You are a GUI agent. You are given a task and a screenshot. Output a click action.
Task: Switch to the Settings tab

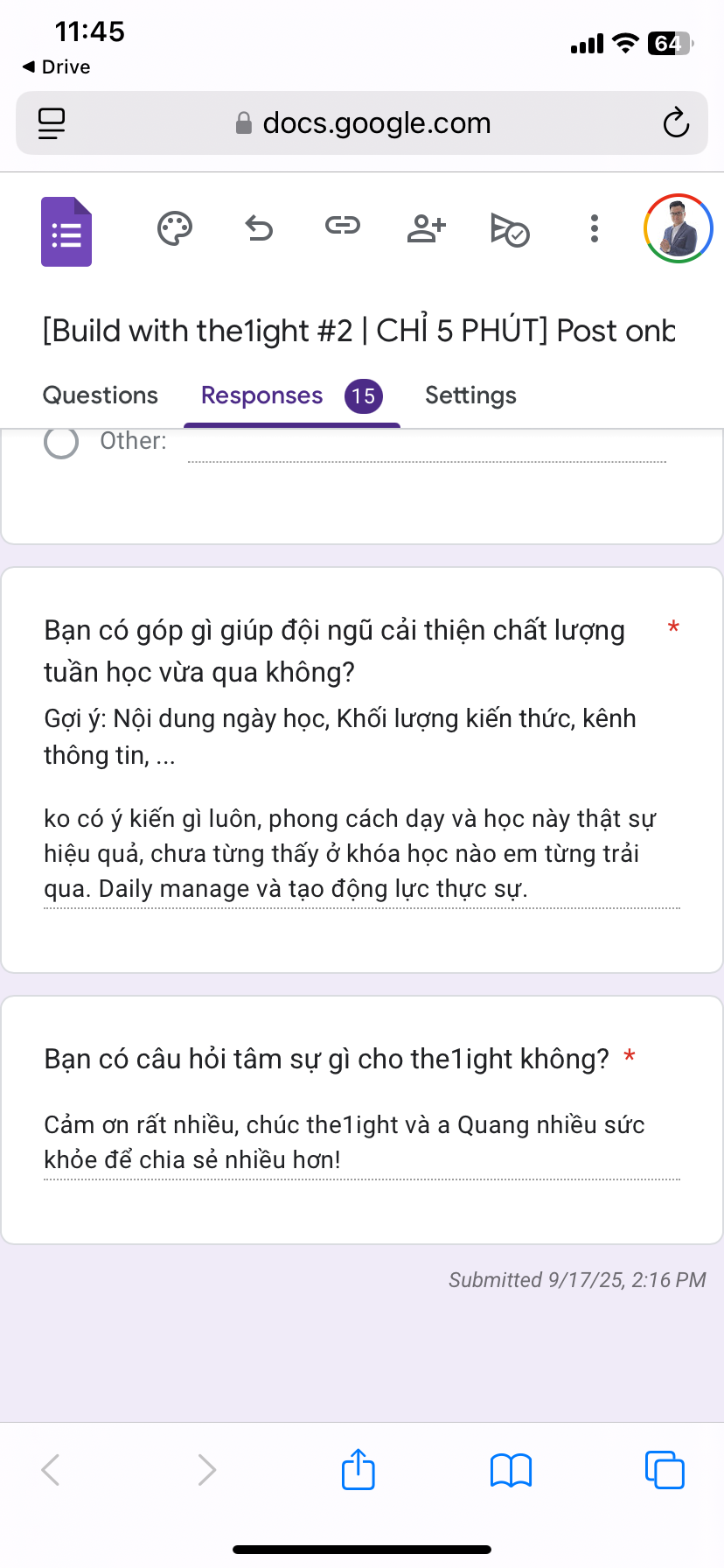point(470,395)
